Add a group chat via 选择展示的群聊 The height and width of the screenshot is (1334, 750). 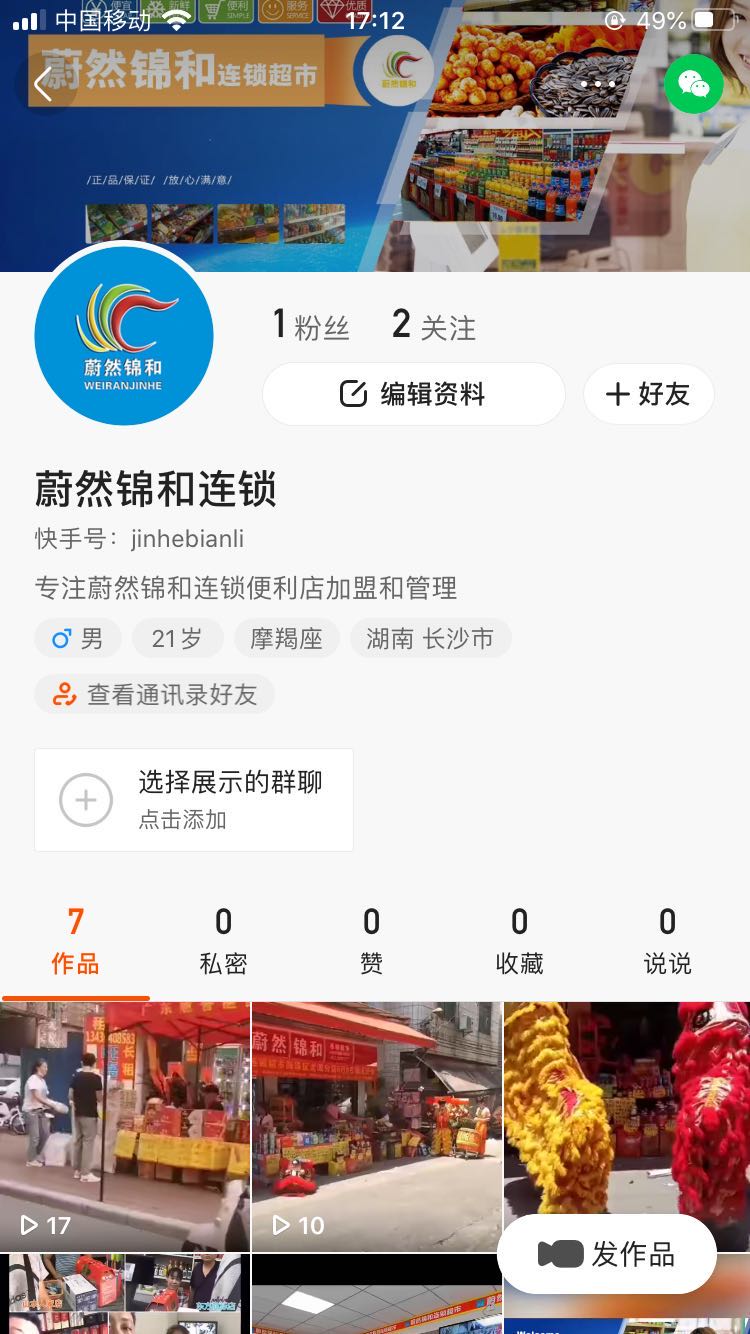tap(194, 800)
